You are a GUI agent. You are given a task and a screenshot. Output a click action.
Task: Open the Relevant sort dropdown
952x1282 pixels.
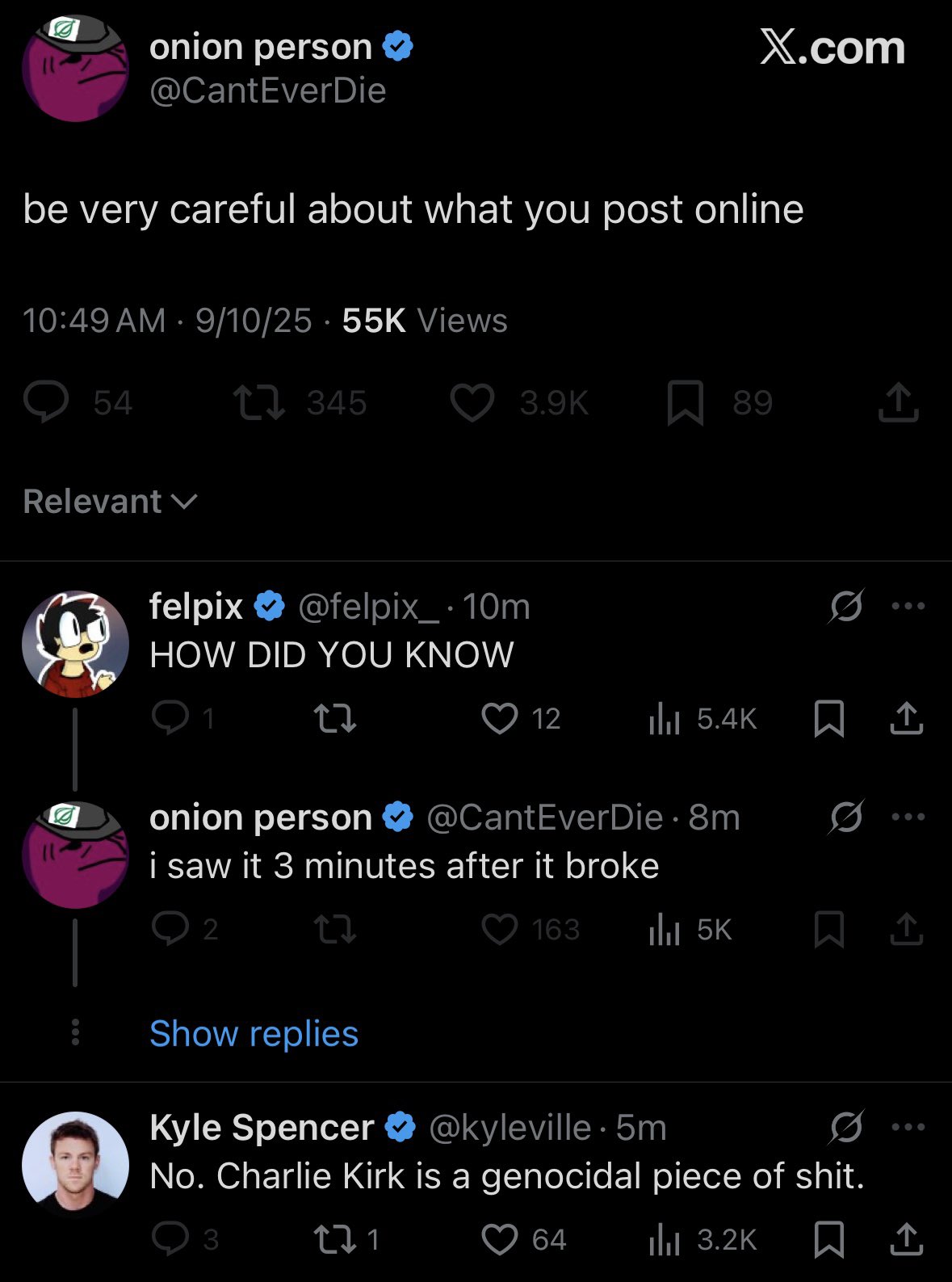[110, 502]
